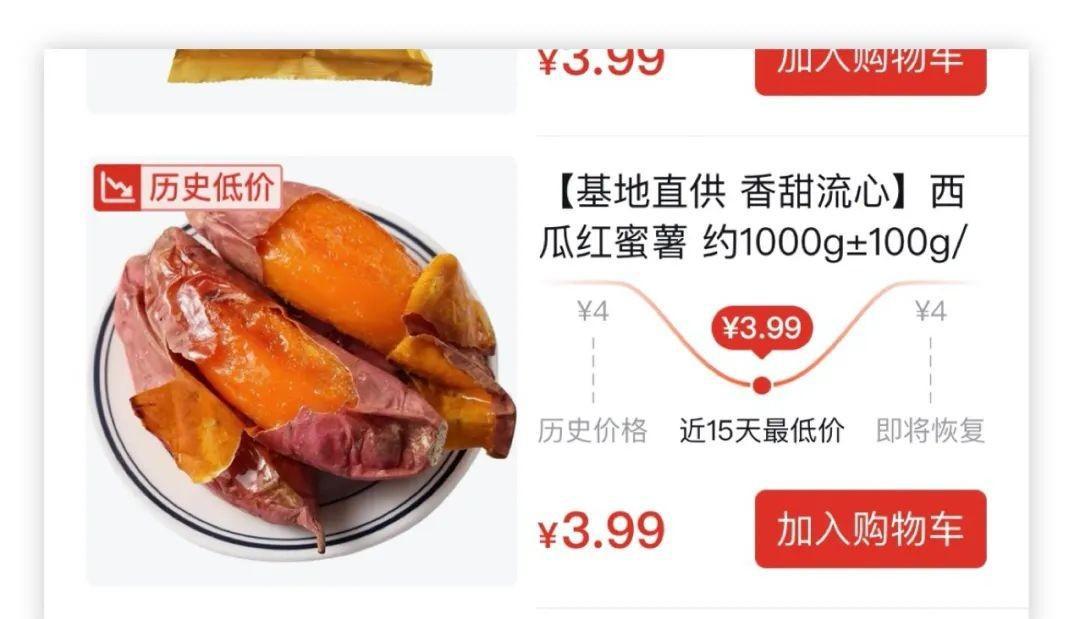Viewport: 1080px width, 619px height.
Task: Add 西瓜红蜜薯 to the shopping cart
Action: pyautogui.click(x=870, y=529)
